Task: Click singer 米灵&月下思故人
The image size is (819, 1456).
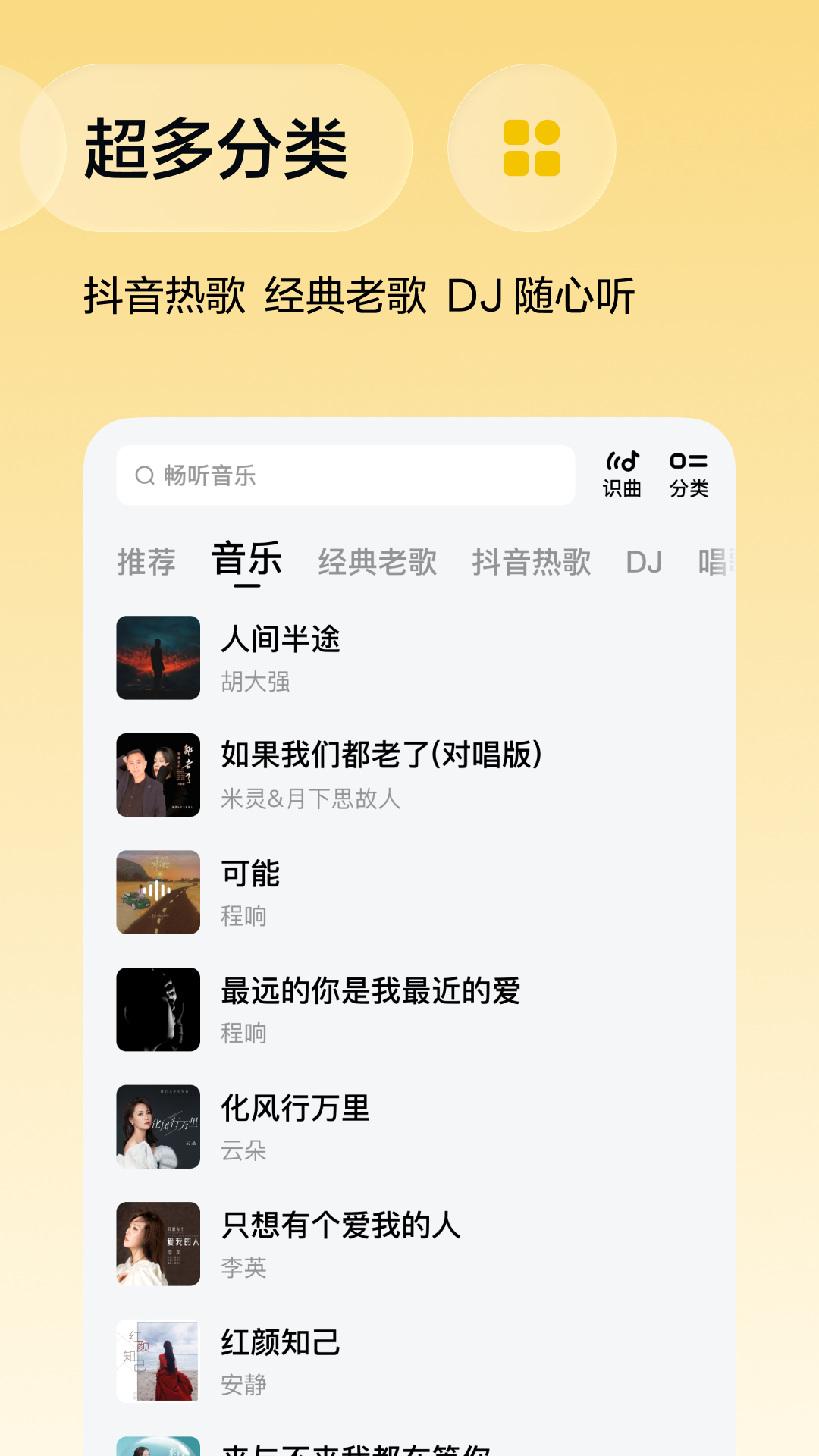Action: pyautogui.click(x=311, y=799)
